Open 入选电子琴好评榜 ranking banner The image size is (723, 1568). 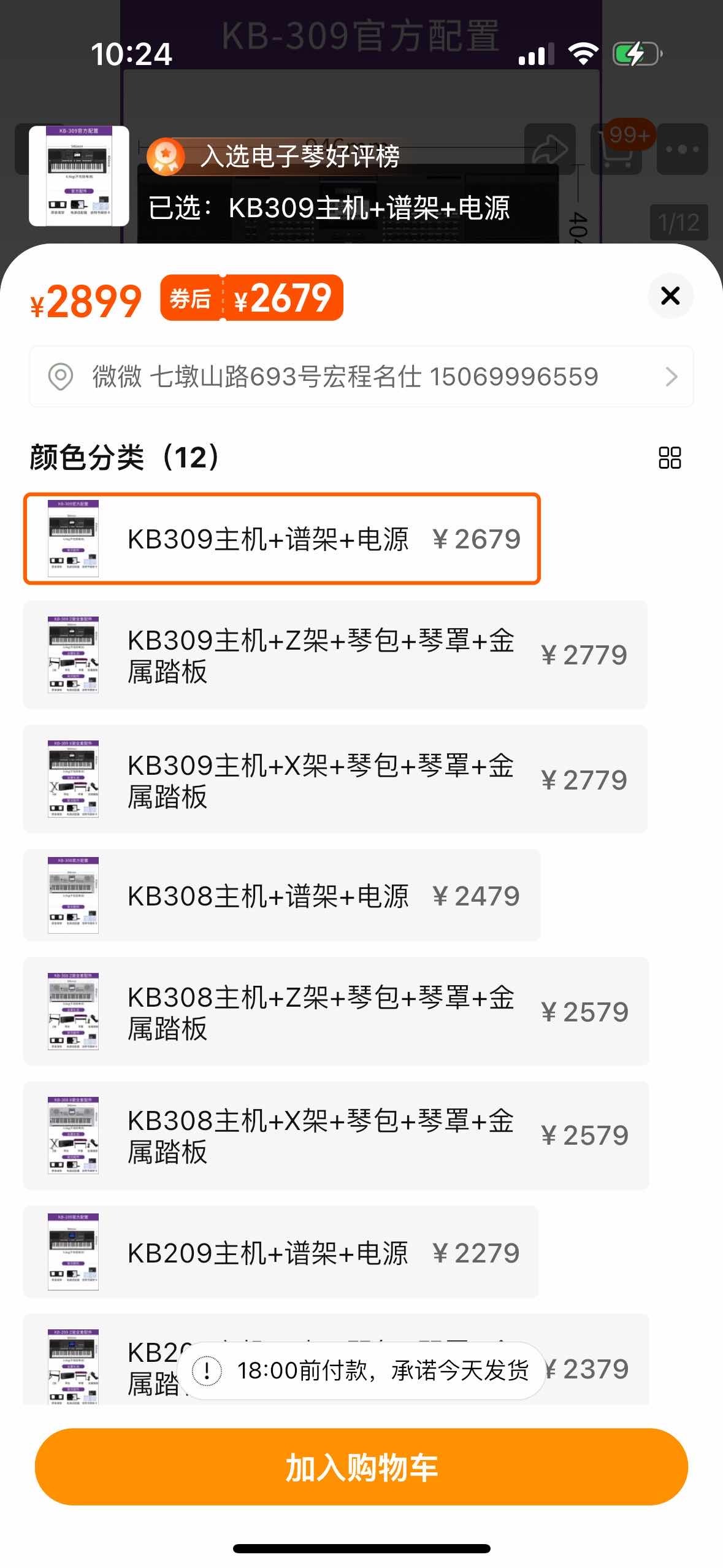pyautogui.click(x=274, y=156)
